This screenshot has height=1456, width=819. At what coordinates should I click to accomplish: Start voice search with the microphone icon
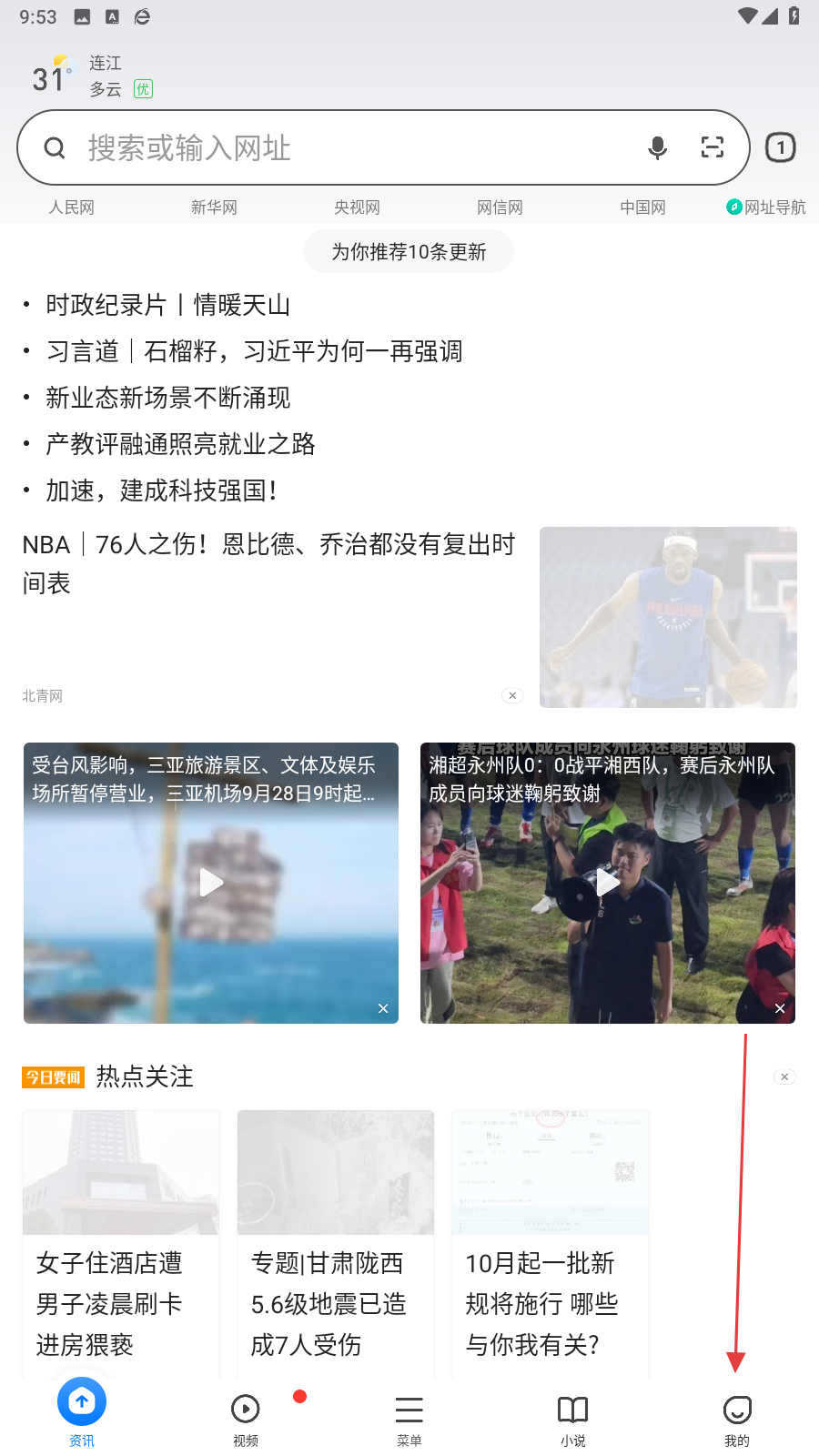point(657,147)
